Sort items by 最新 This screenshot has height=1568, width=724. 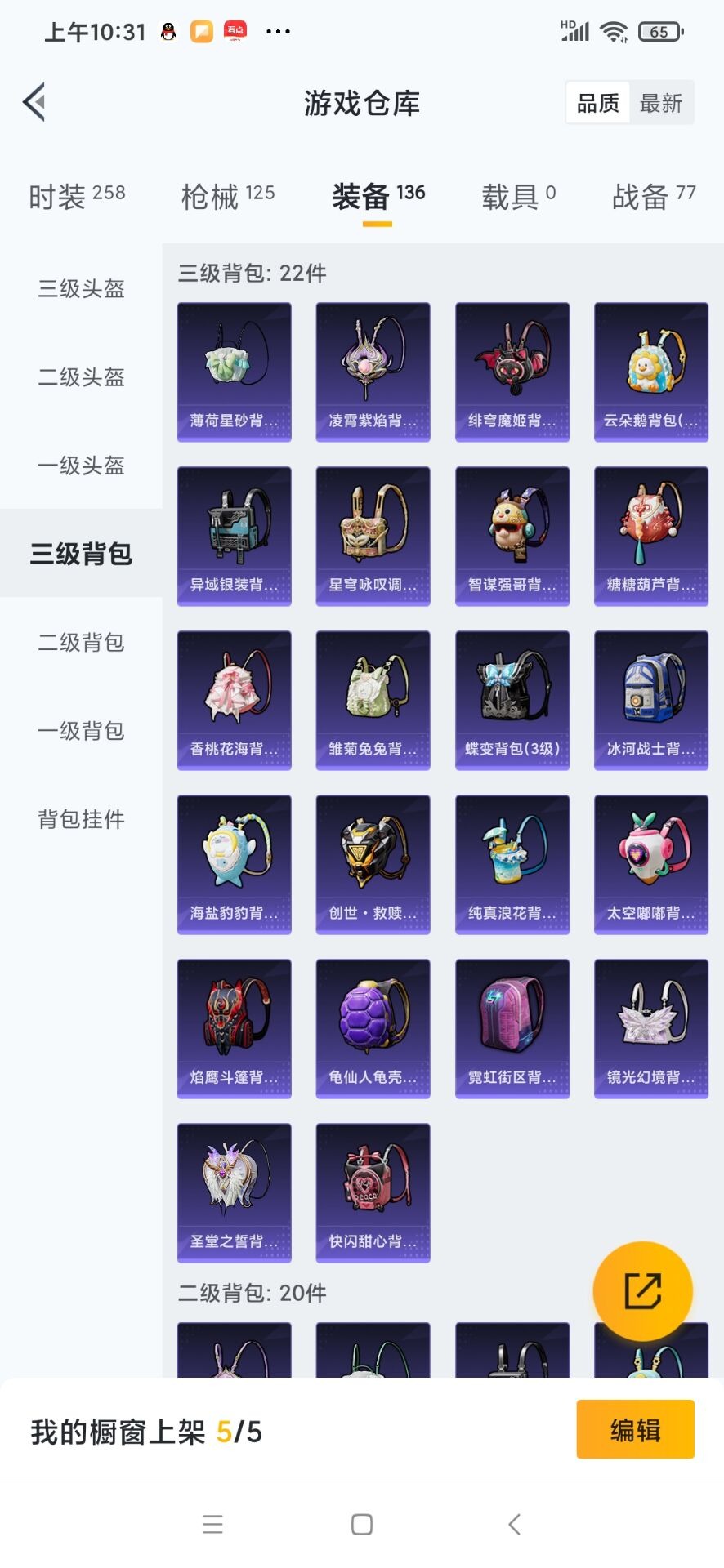661,103
